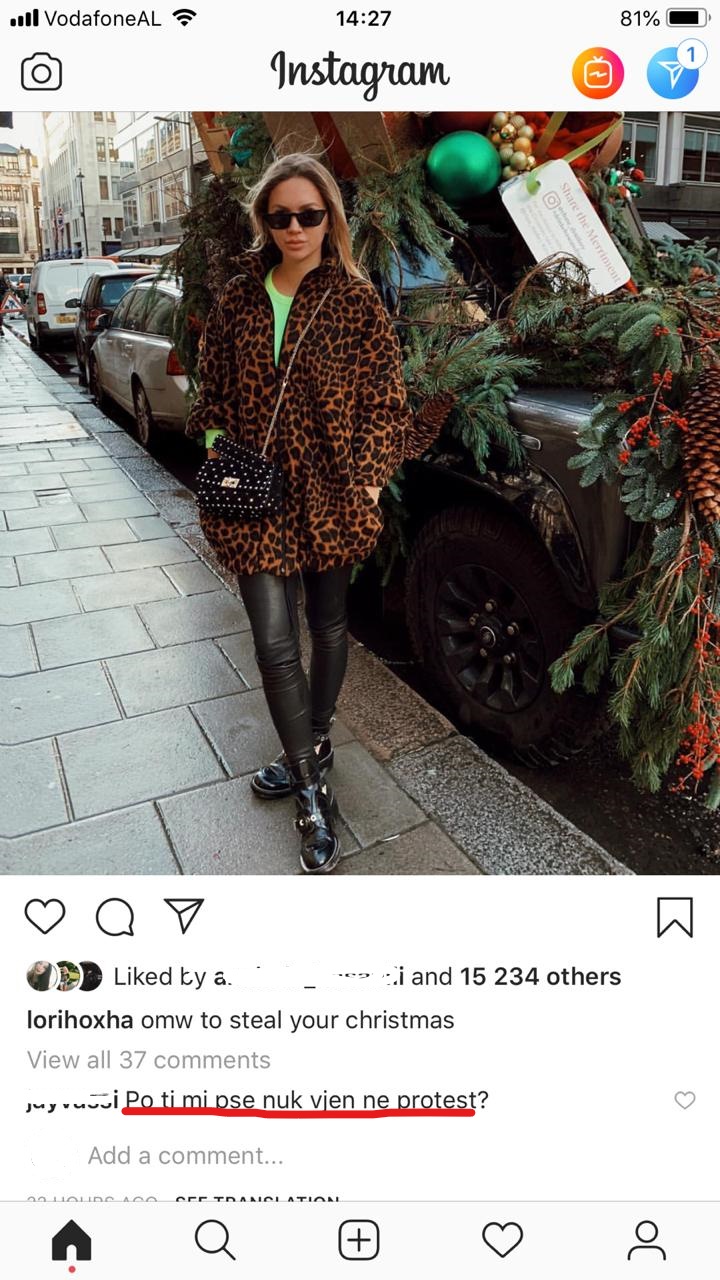See who liked this post
The width and height of the screenshot is (720, 1280).
pyautogui.click(x=540, y=977)
